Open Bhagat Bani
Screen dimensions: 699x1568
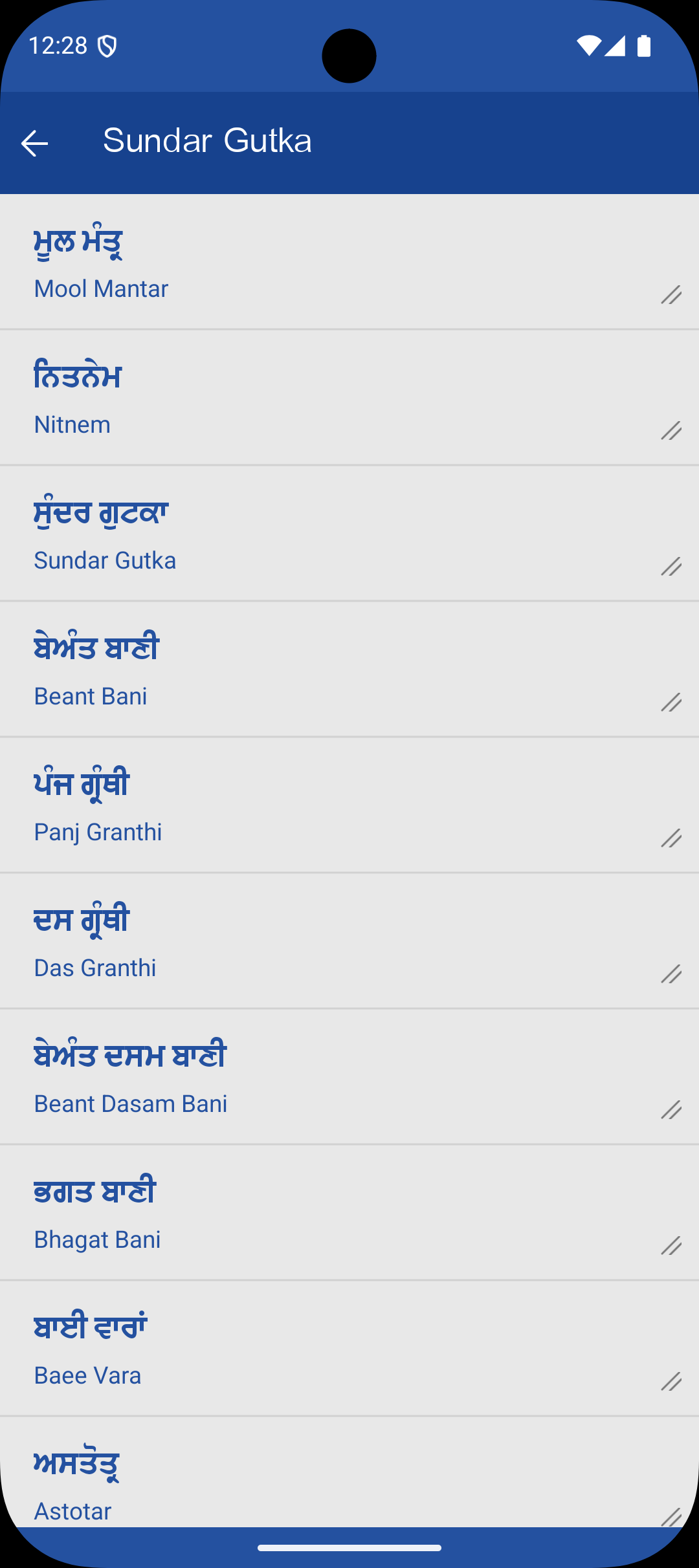click(x=349, y=1213)
